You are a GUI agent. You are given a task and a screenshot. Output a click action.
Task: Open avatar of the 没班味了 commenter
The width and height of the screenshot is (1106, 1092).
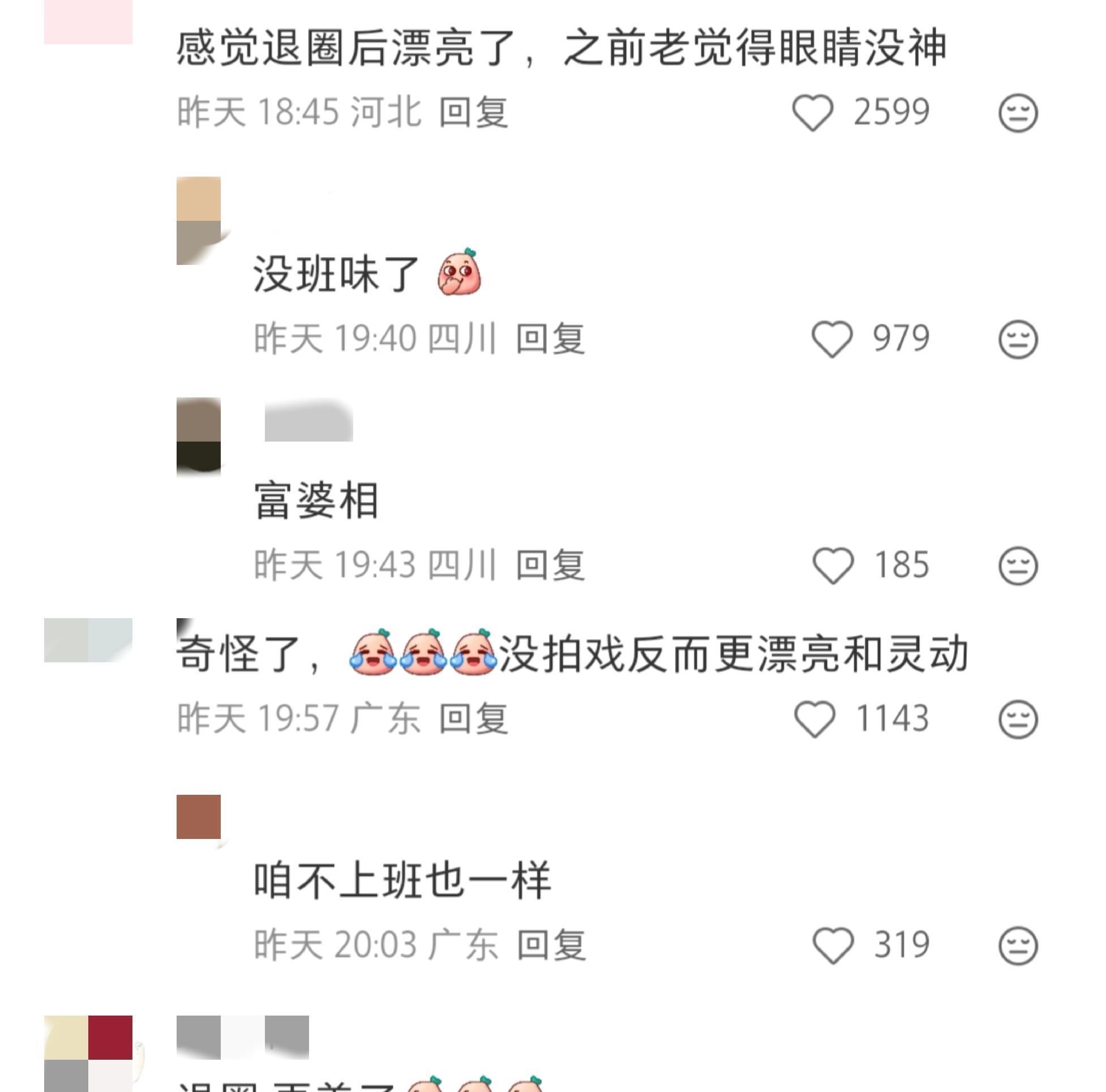coord(199,220)
